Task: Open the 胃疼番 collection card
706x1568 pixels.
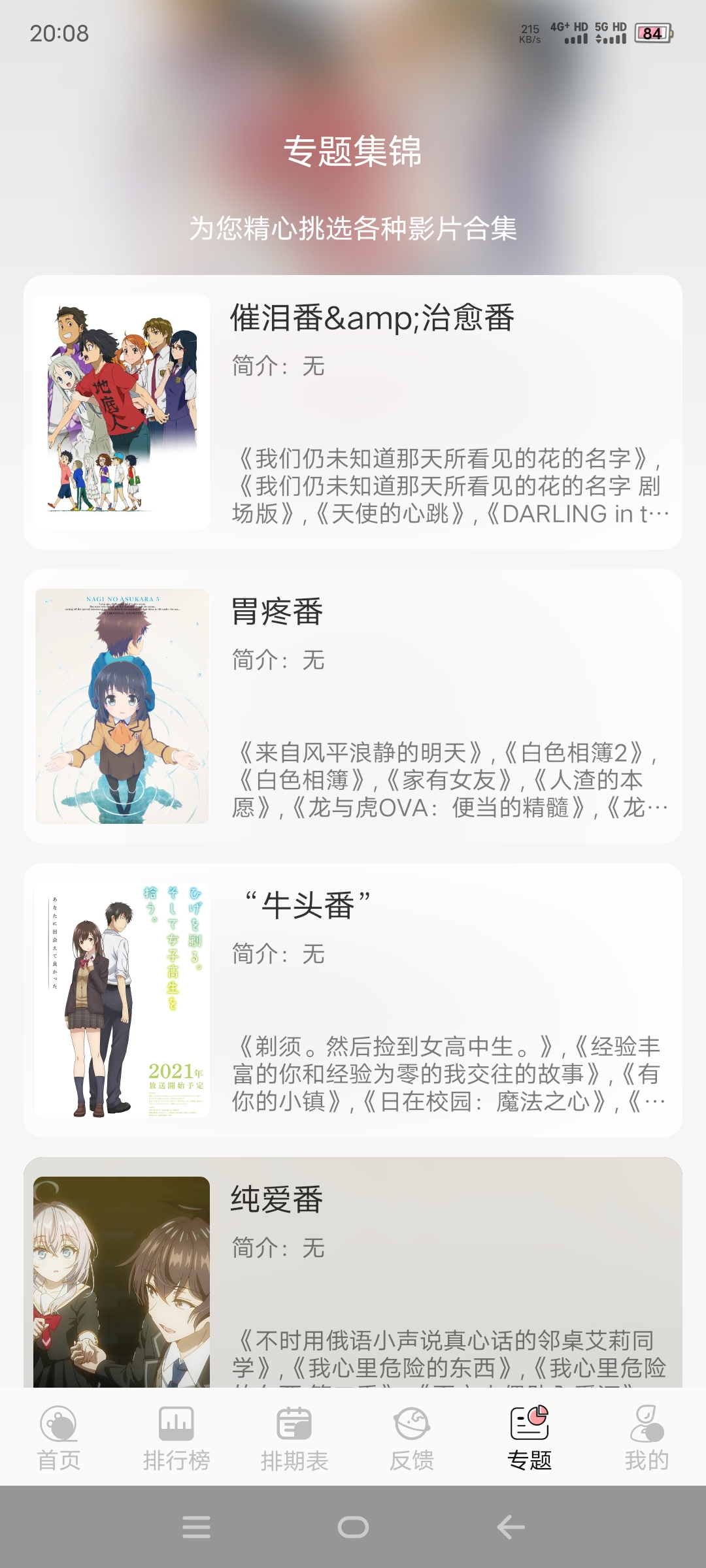Action: 353,706
